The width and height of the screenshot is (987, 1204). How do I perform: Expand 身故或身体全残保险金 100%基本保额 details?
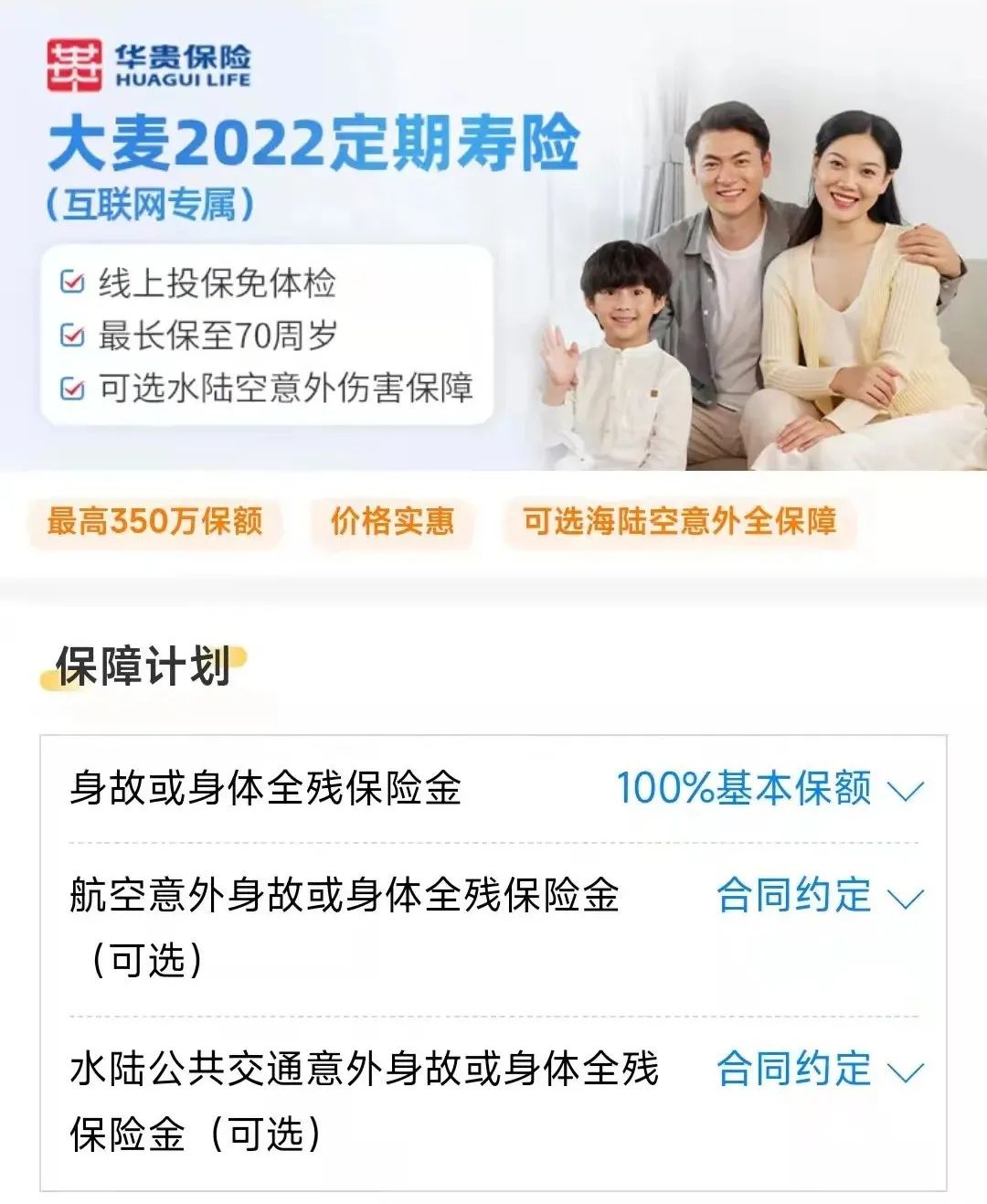coord(906,791)
